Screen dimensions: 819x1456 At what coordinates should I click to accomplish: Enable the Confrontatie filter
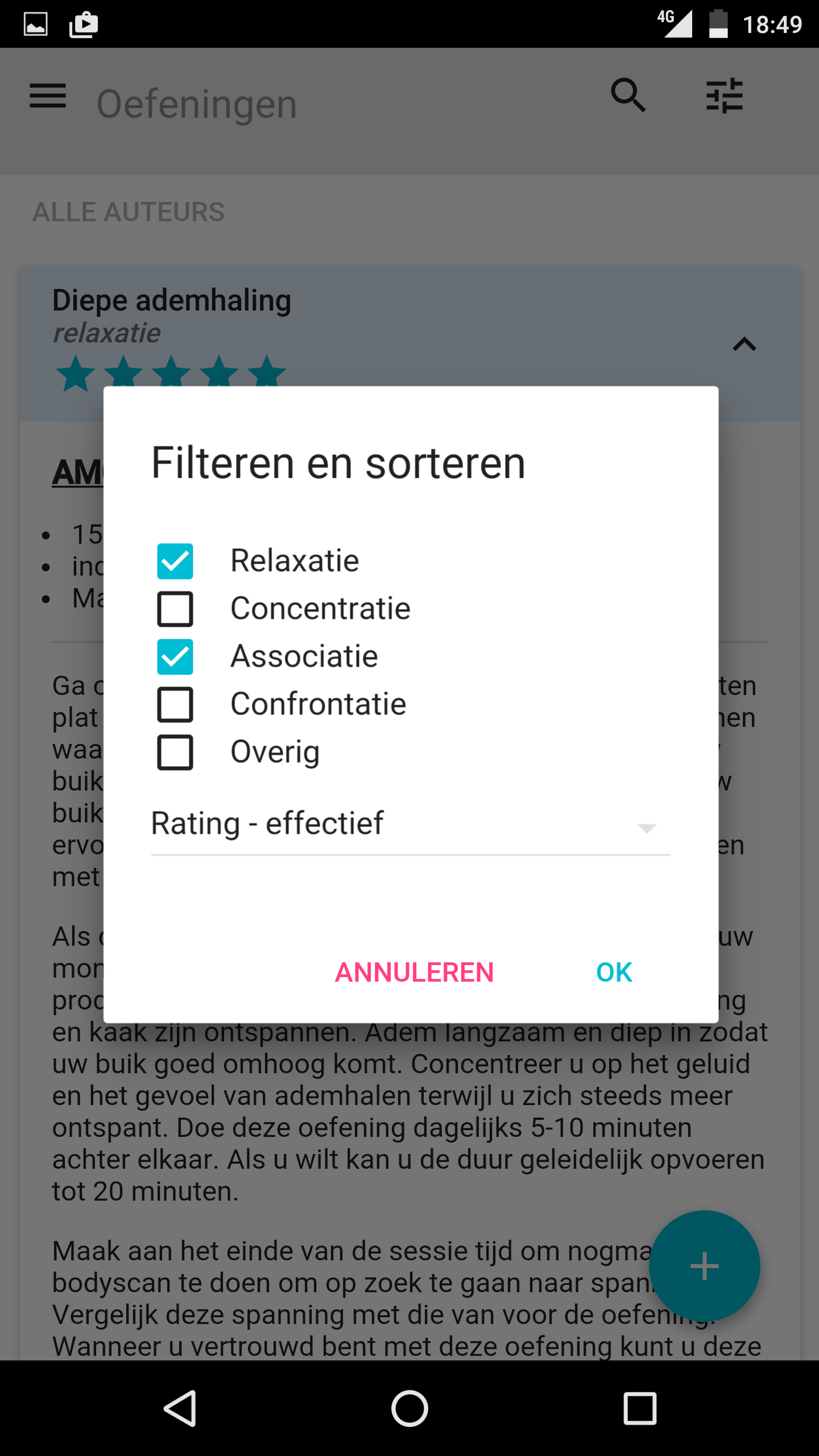(x=175, y=705)
